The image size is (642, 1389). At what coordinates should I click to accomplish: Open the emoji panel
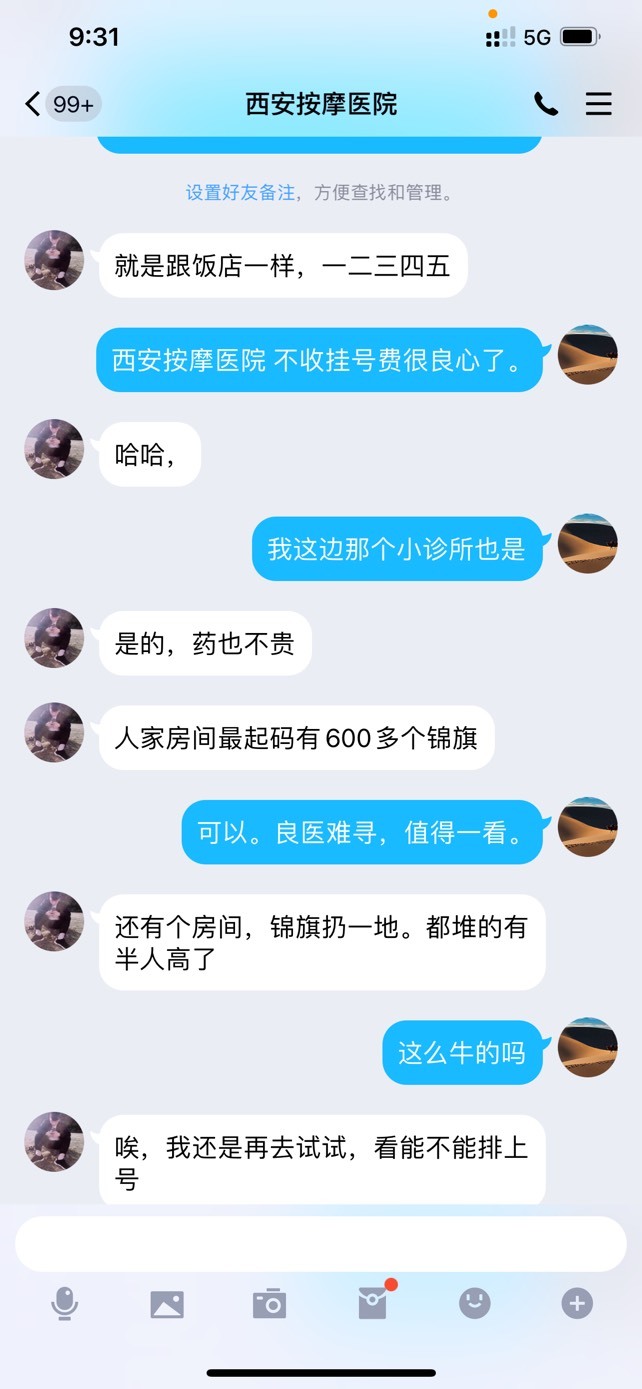pos(475,1303)
